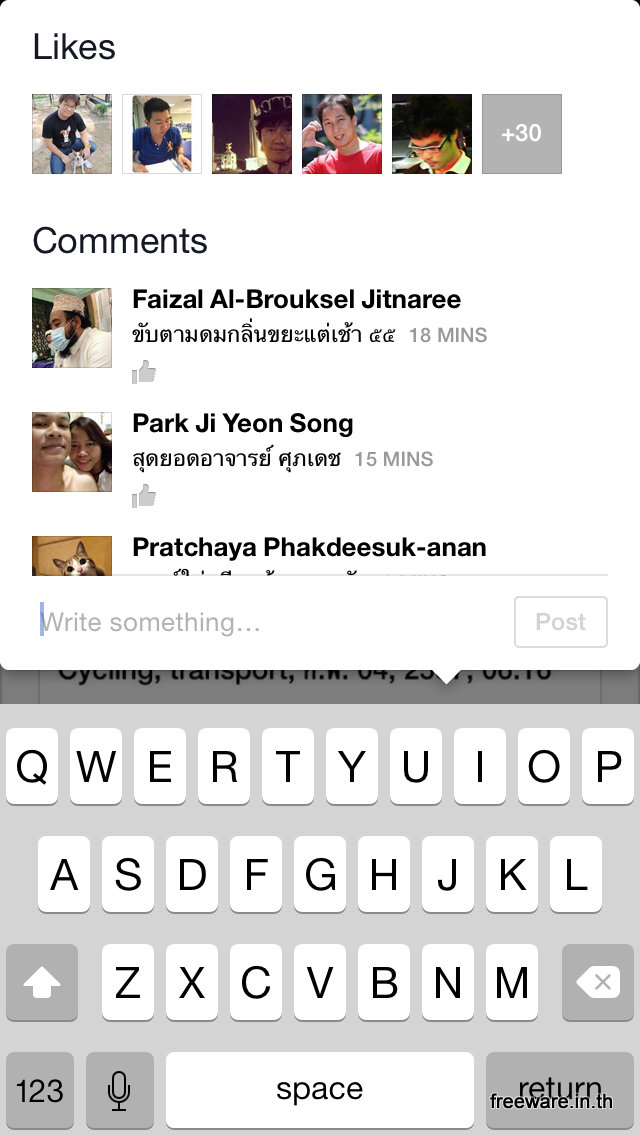
Task: Open Faizal Al-Brouksel Jitnaree's profile picture
Action: point(72,328)
